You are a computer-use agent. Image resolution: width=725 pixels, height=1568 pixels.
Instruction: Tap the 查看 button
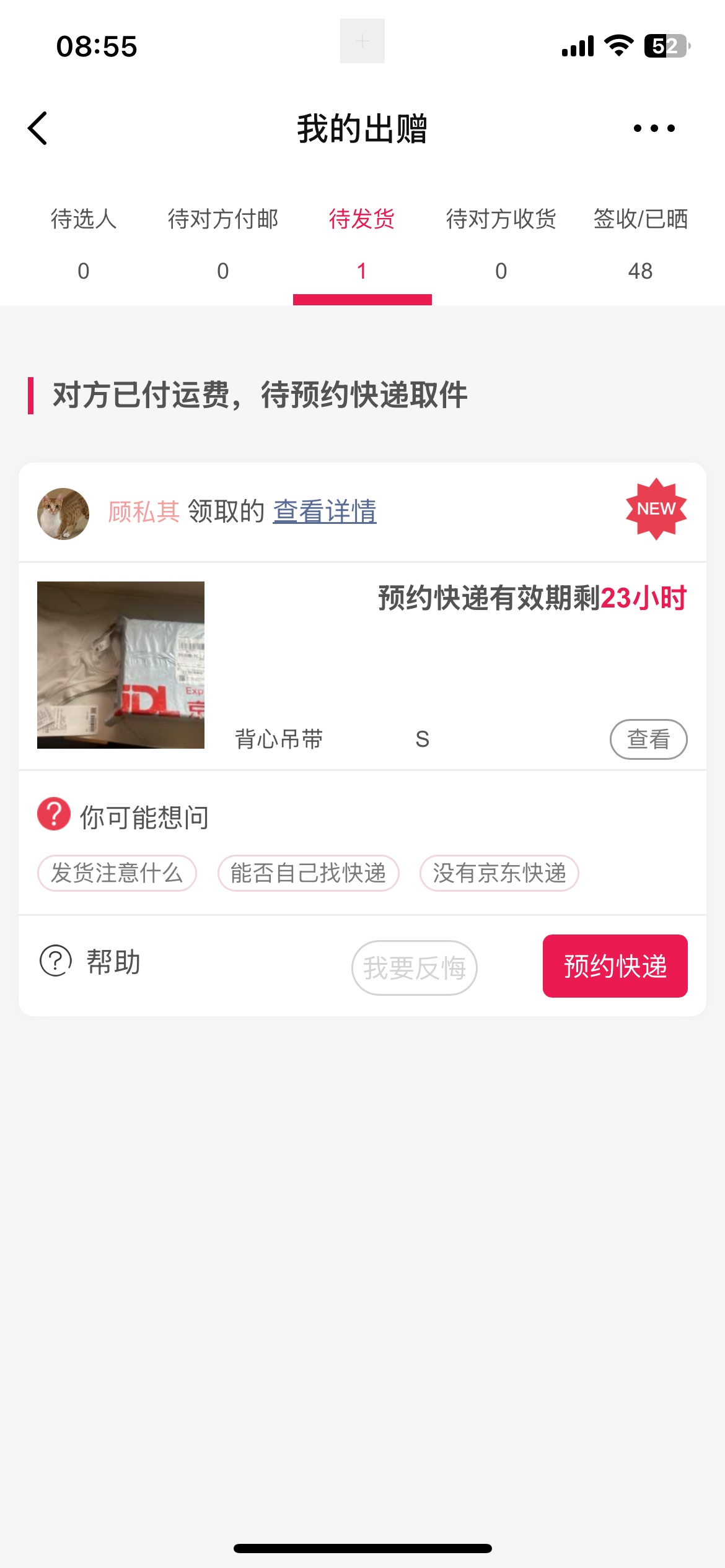(648, 739)
